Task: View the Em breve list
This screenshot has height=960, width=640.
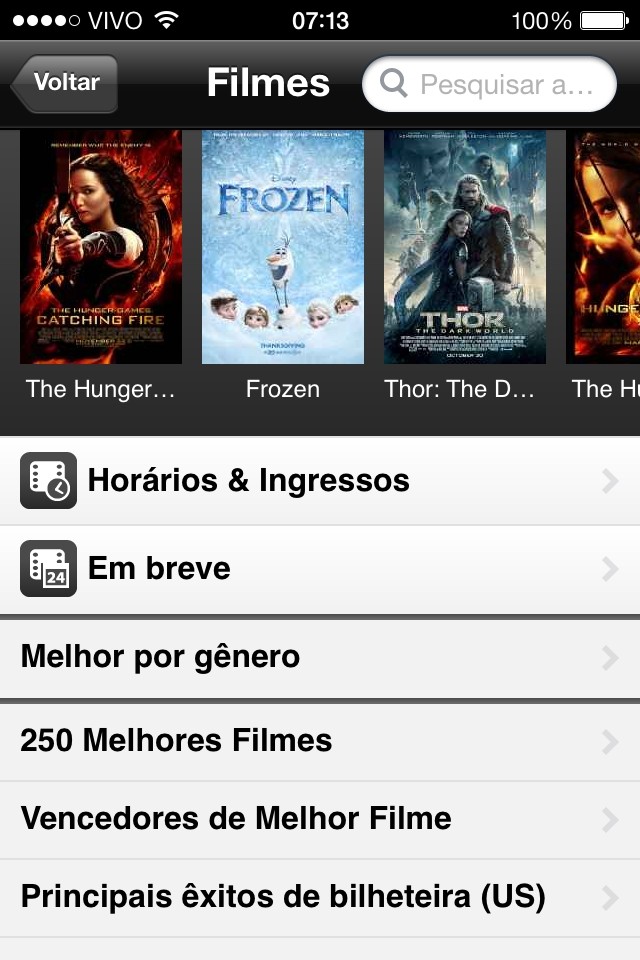Action: 320,569
